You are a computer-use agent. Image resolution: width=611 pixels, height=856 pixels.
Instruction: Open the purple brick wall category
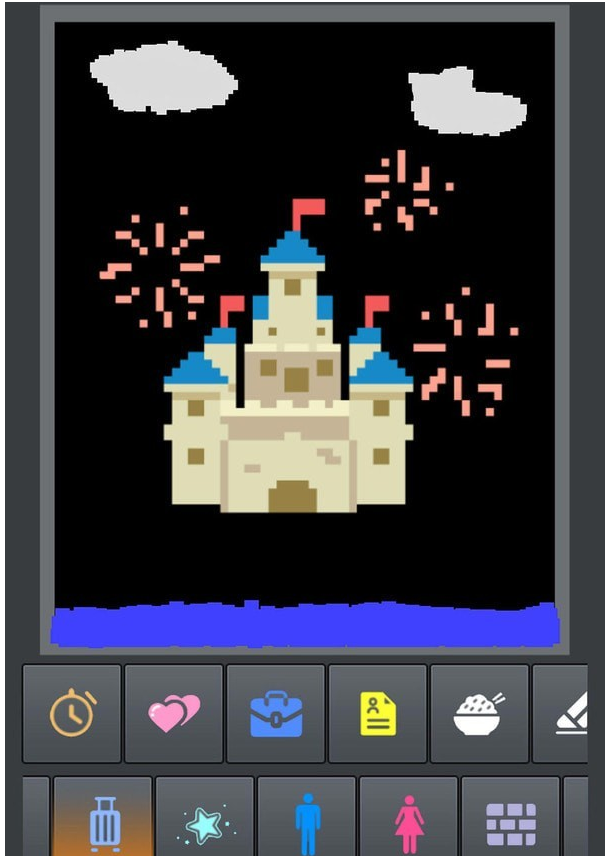pos(511,822)
